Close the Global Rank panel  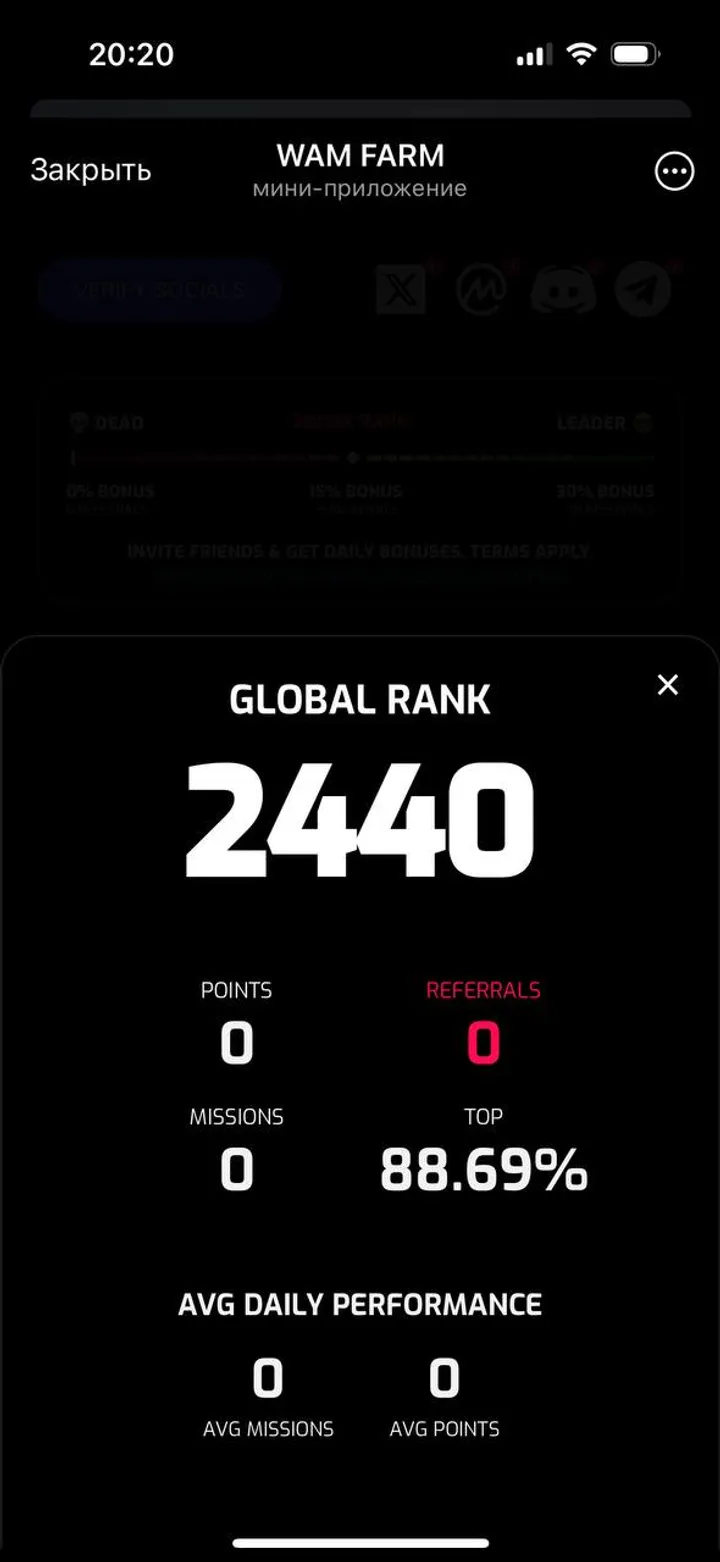click(x=667, y=685)
